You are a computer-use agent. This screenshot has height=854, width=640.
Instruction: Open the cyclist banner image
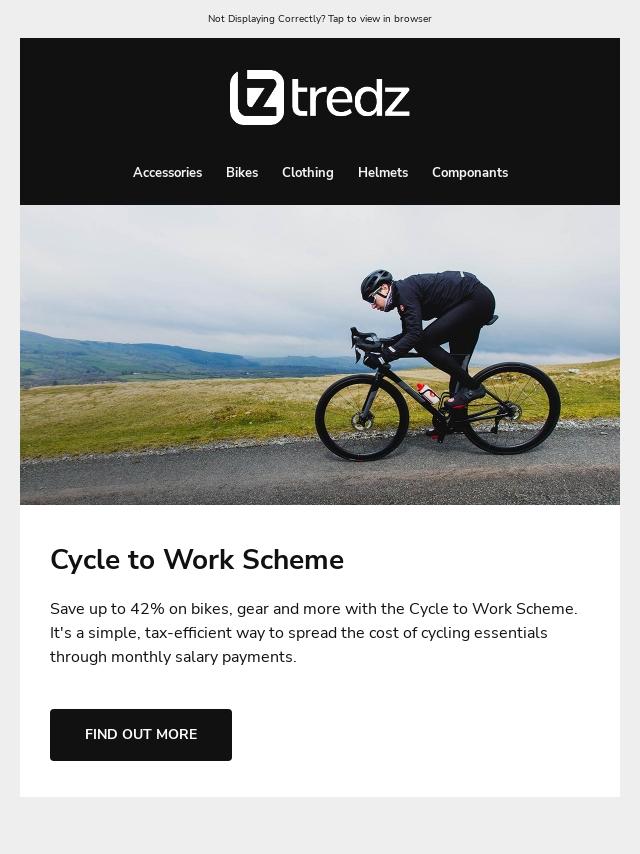320,355
